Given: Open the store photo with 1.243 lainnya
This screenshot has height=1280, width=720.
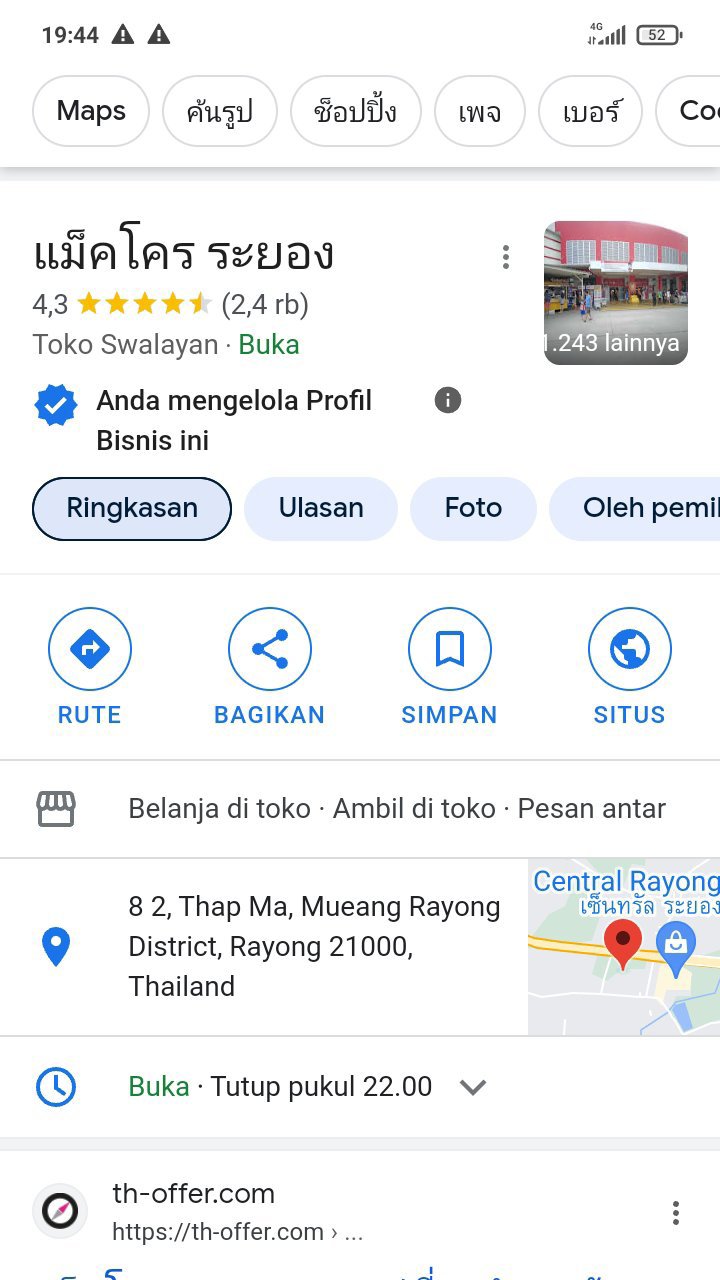Looking at the screenshot, I should pos(615,292).
